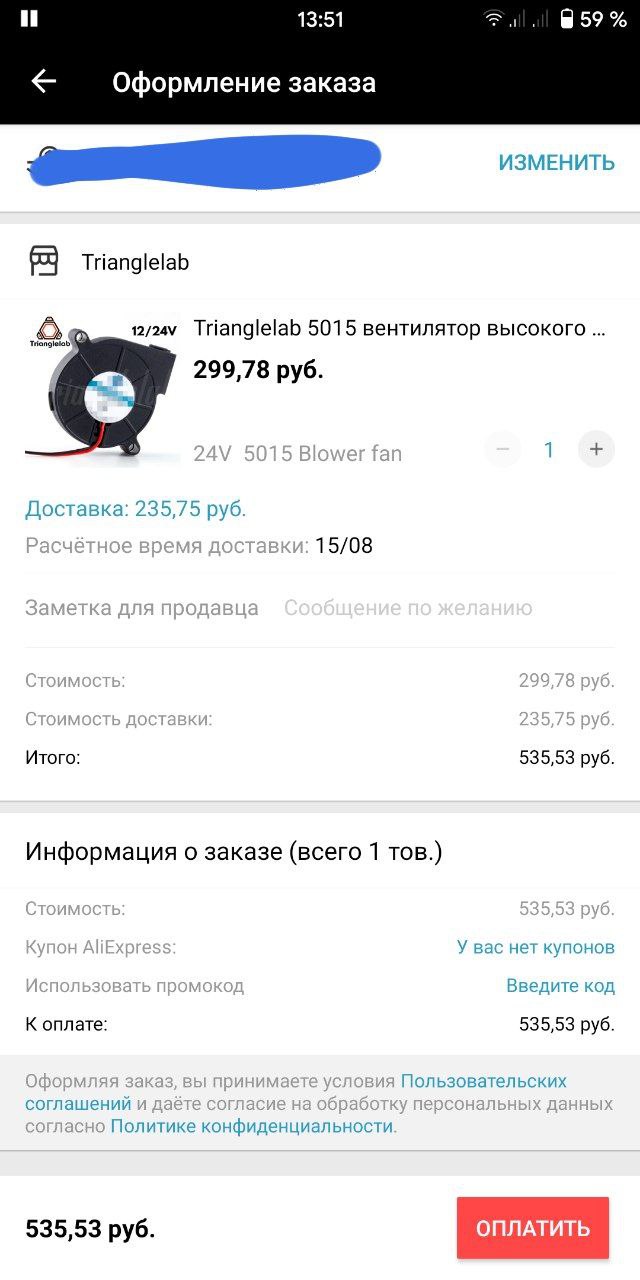Open the Trianglelab 5015 fan product

point(399,328)
